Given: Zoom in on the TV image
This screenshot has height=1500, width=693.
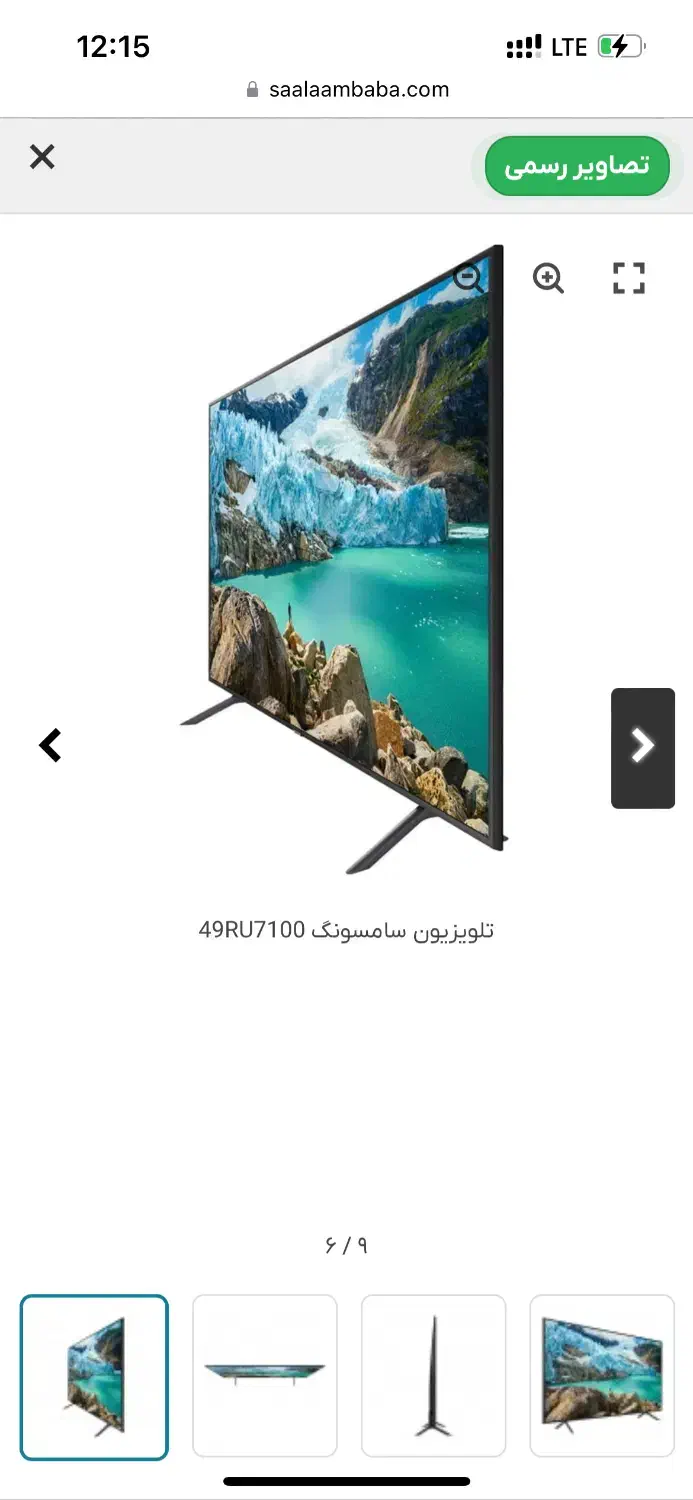Looking at the screenshot, I should coord(548,278).
